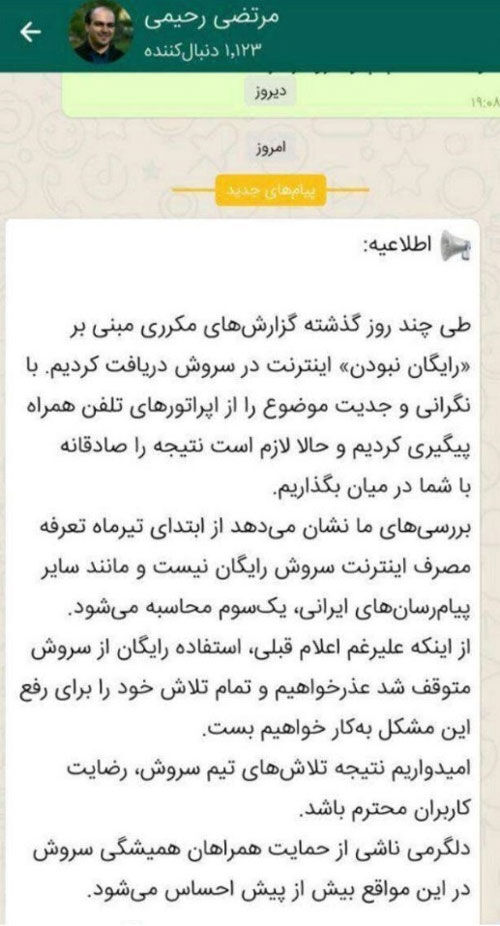Image resolution: width=500 pixels, height=926 pixels.
Task: Open مرتضی رحیمی's profile picture
Action: click(x=98, y=32)
